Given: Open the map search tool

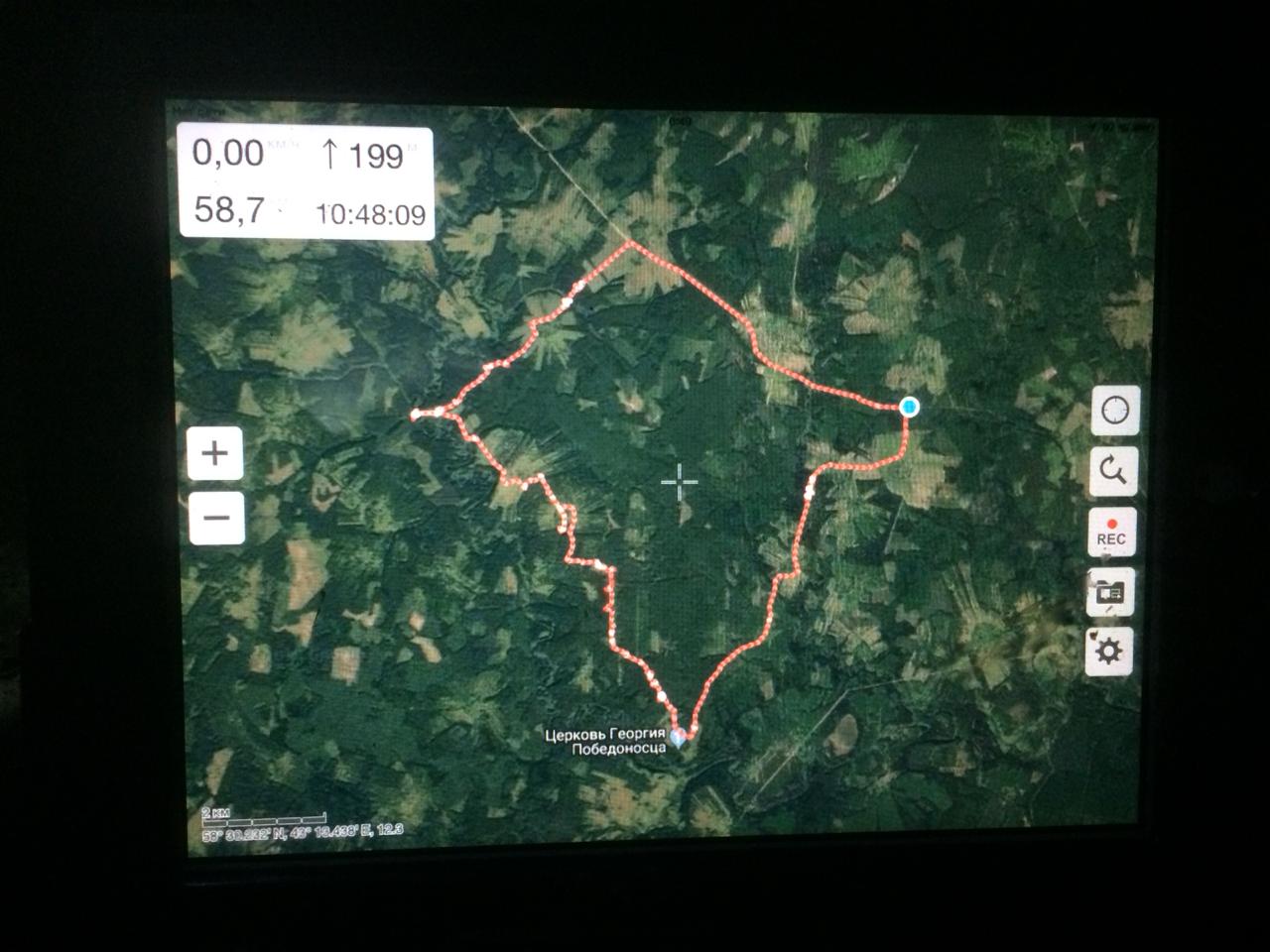Looking at the screenshot, I should pos(1112,470).
